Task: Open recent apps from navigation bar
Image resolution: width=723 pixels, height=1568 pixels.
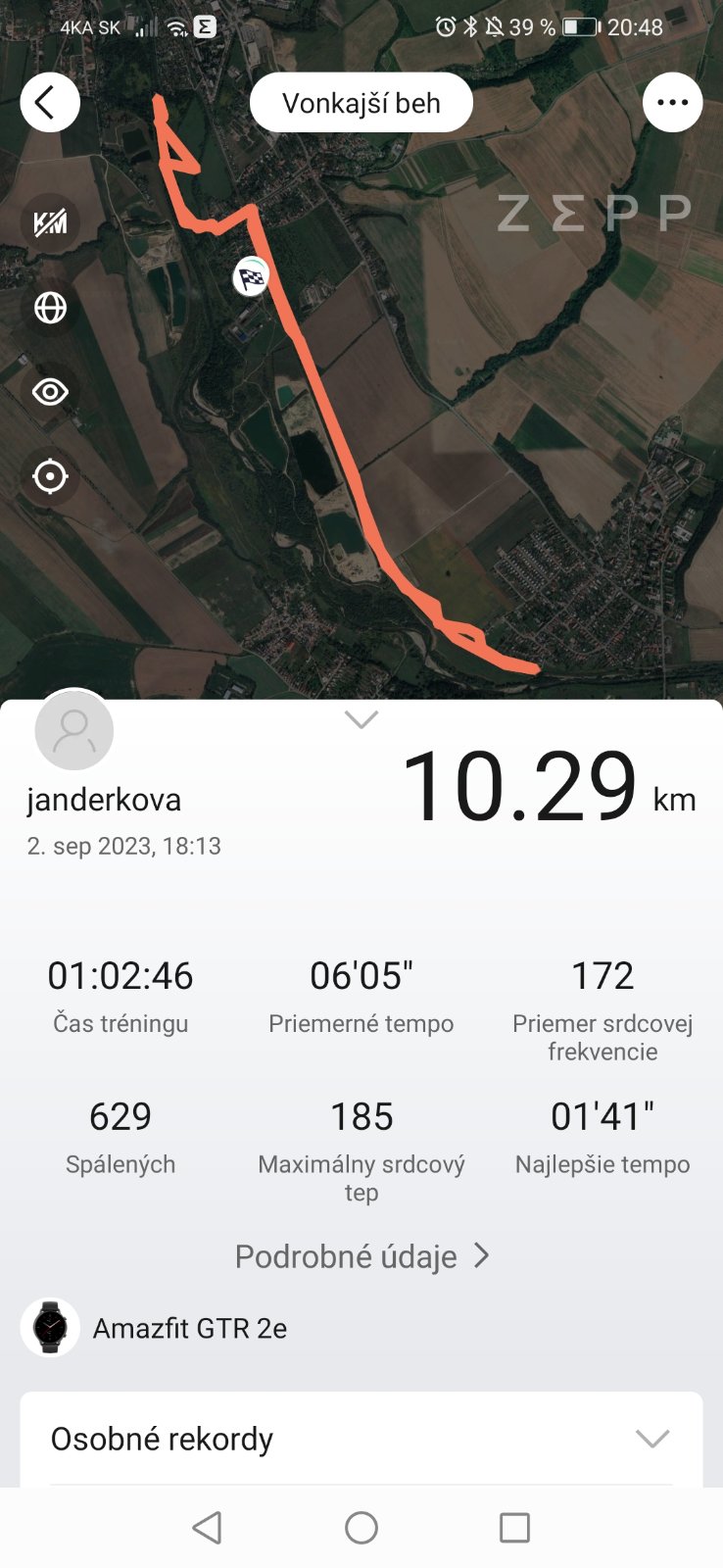Action: tap(514, 1527)
